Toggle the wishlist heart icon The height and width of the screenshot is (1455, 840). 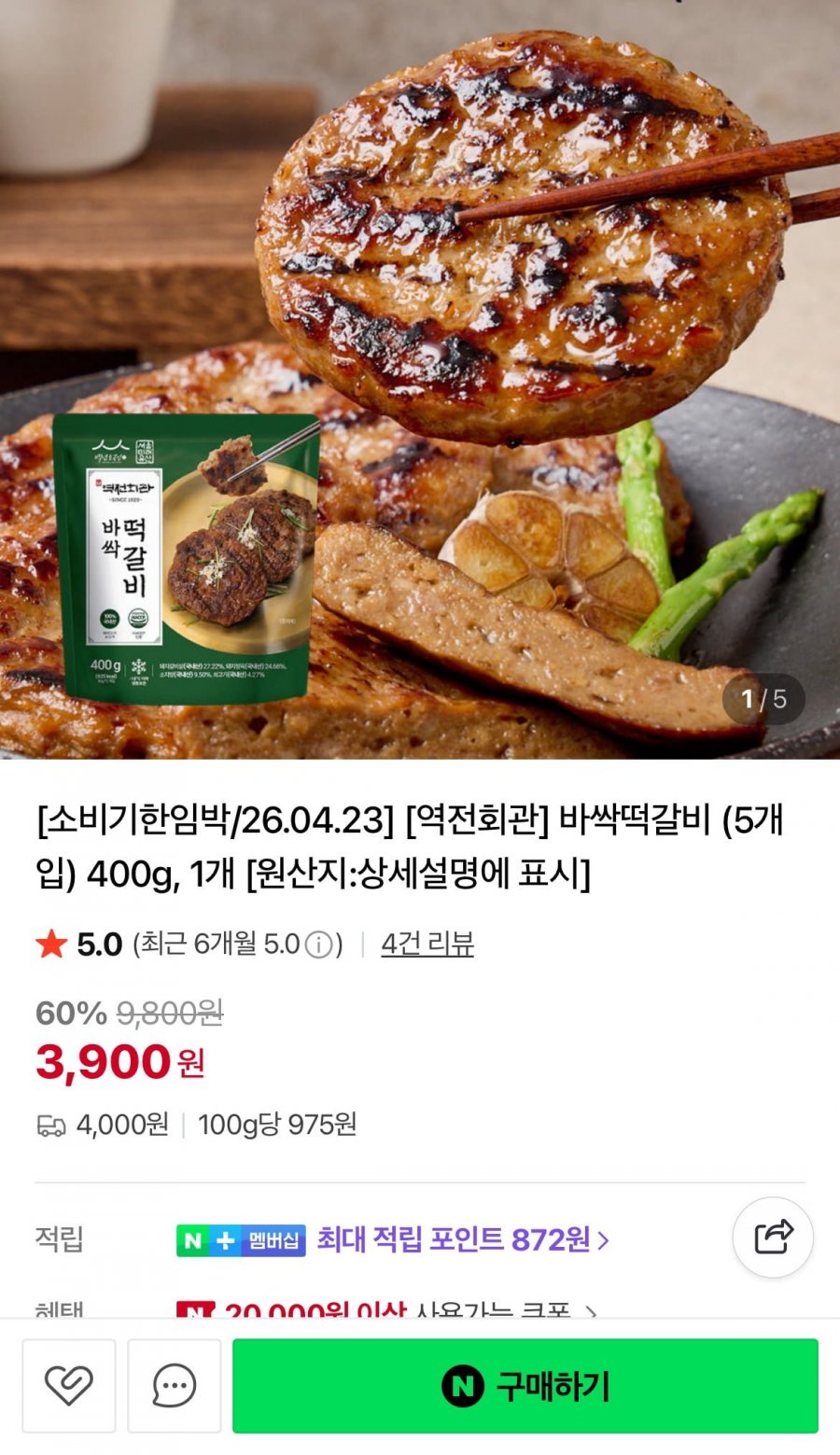click(69, 1385)
